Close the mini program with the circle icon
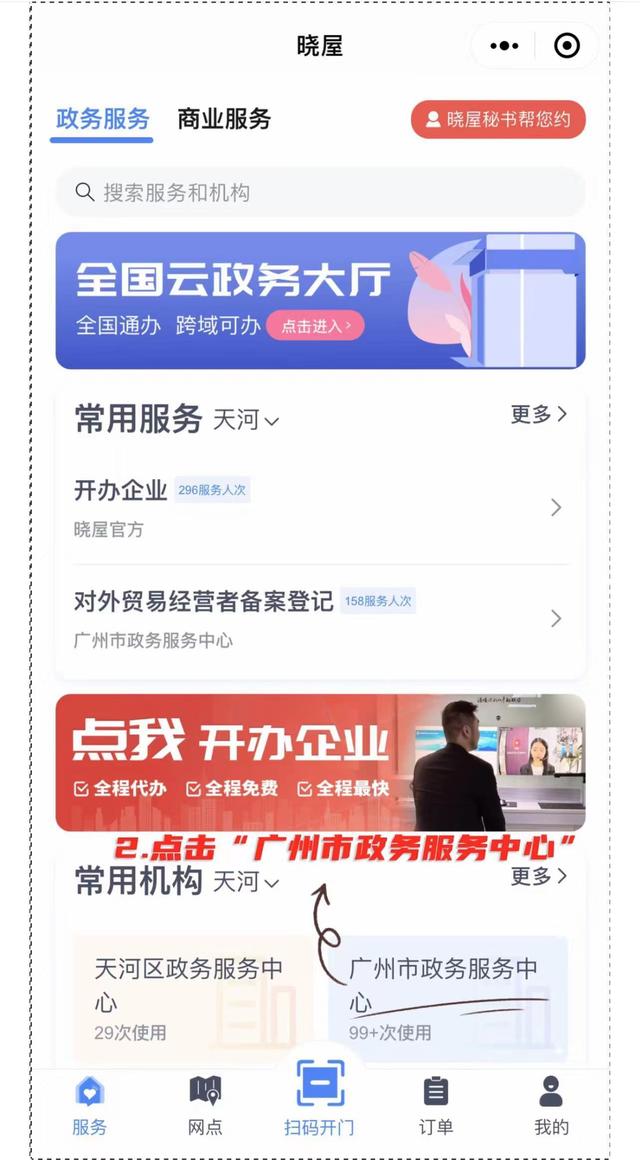 tap(567, 46)
